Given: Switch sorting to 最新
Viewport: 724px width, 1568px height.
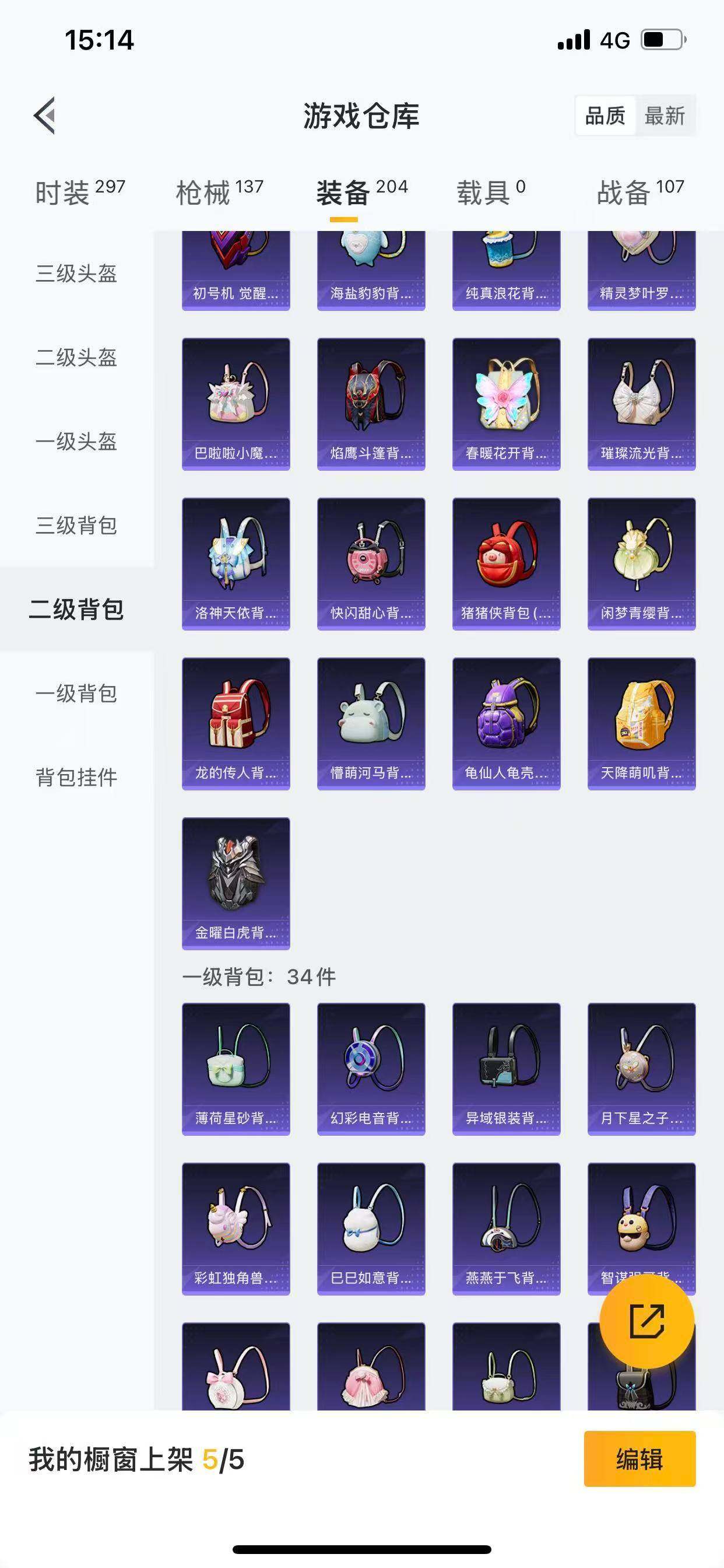Looking at the screenshot, I should point(665,116).
